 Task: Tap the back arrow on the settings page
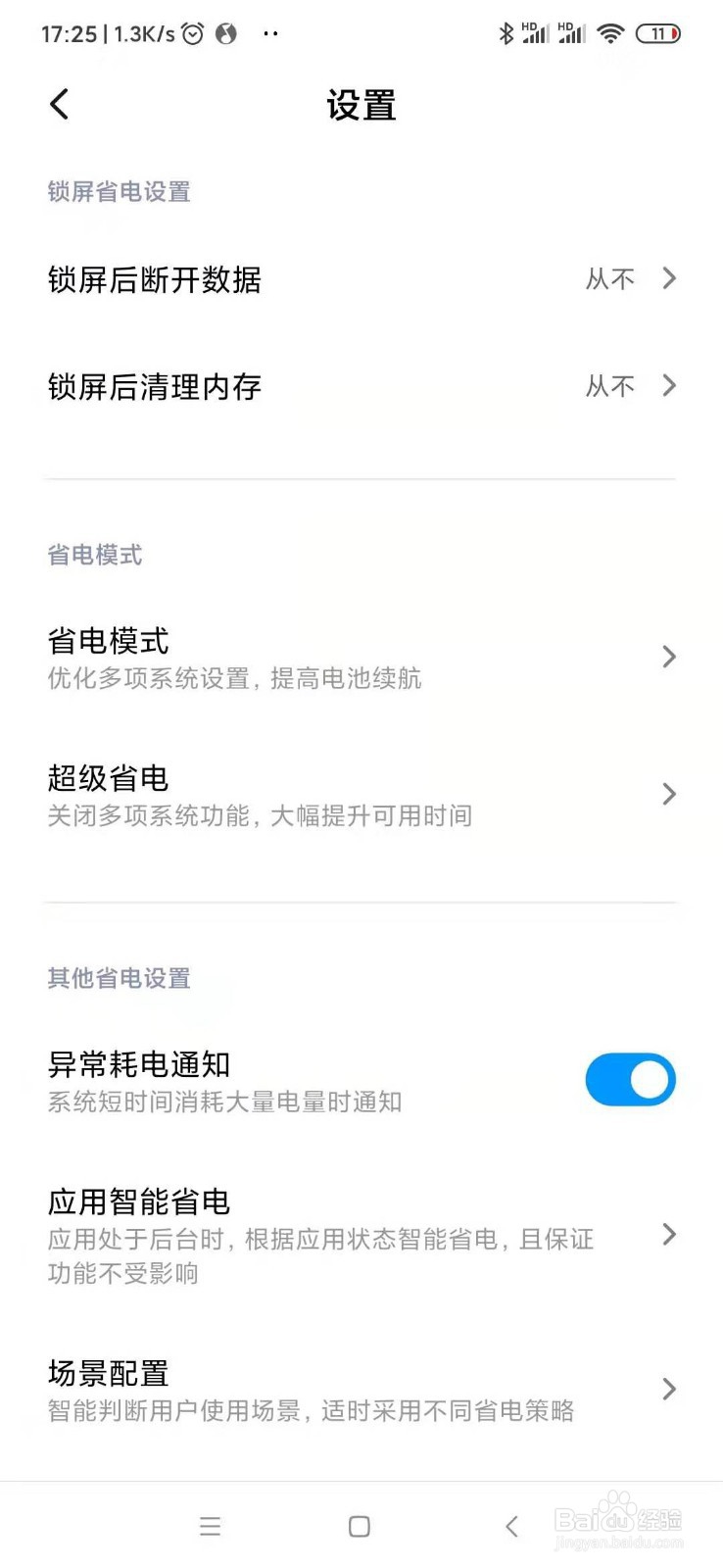point(59,104)
